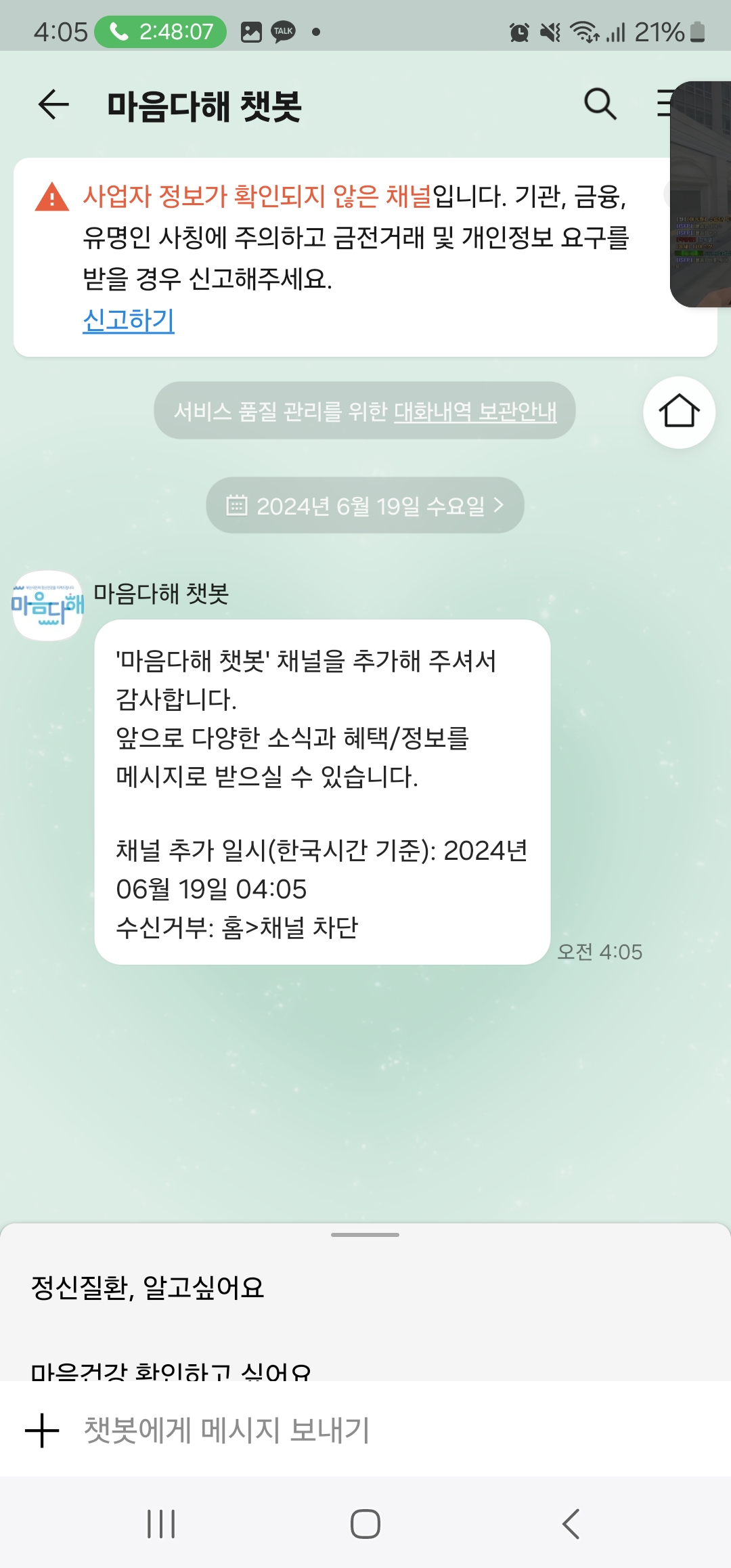Go back from 마음다해 챗봇 chat
This screenshot has height=1568, width=731.
pyautogui.click(x=53, y=105)
